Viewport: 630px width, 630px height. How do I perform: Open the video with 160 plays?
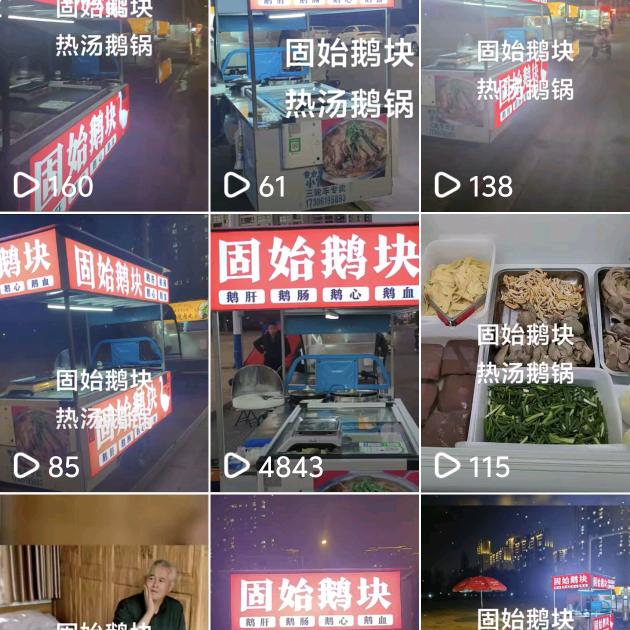(x=104, y=105)
